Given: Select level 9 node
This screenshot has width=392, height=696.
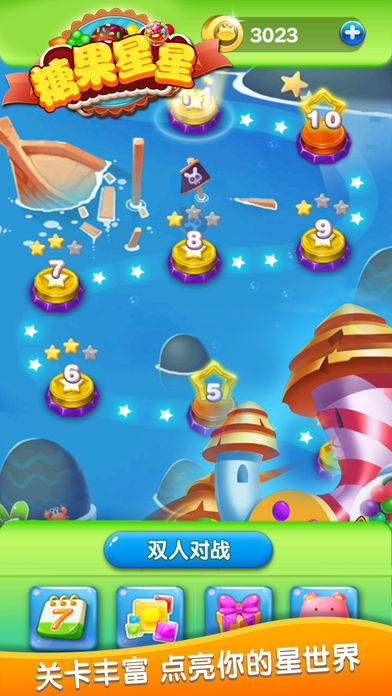Looking at the screenshot, I should 323,245.
